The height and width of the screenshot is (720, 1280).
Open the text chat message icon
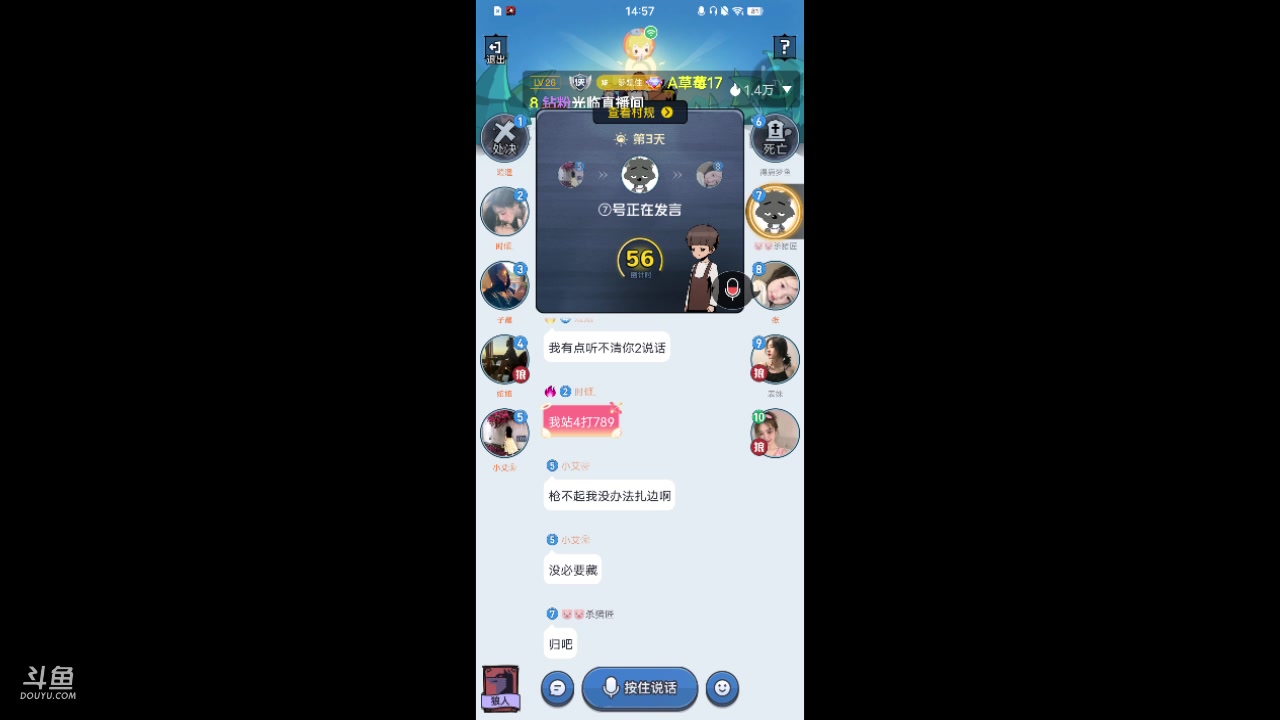tap(558, 688)
